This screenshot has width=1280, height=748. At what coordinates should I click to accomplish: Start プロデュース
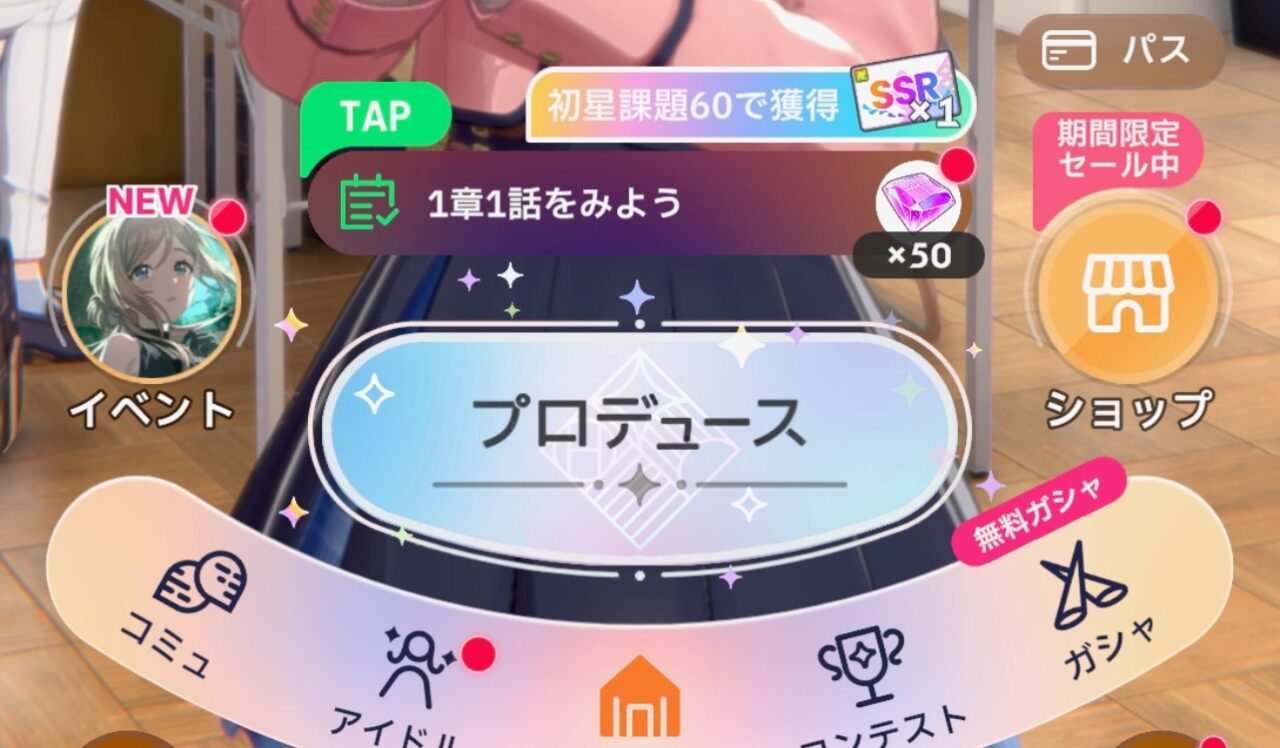(638, 425)
